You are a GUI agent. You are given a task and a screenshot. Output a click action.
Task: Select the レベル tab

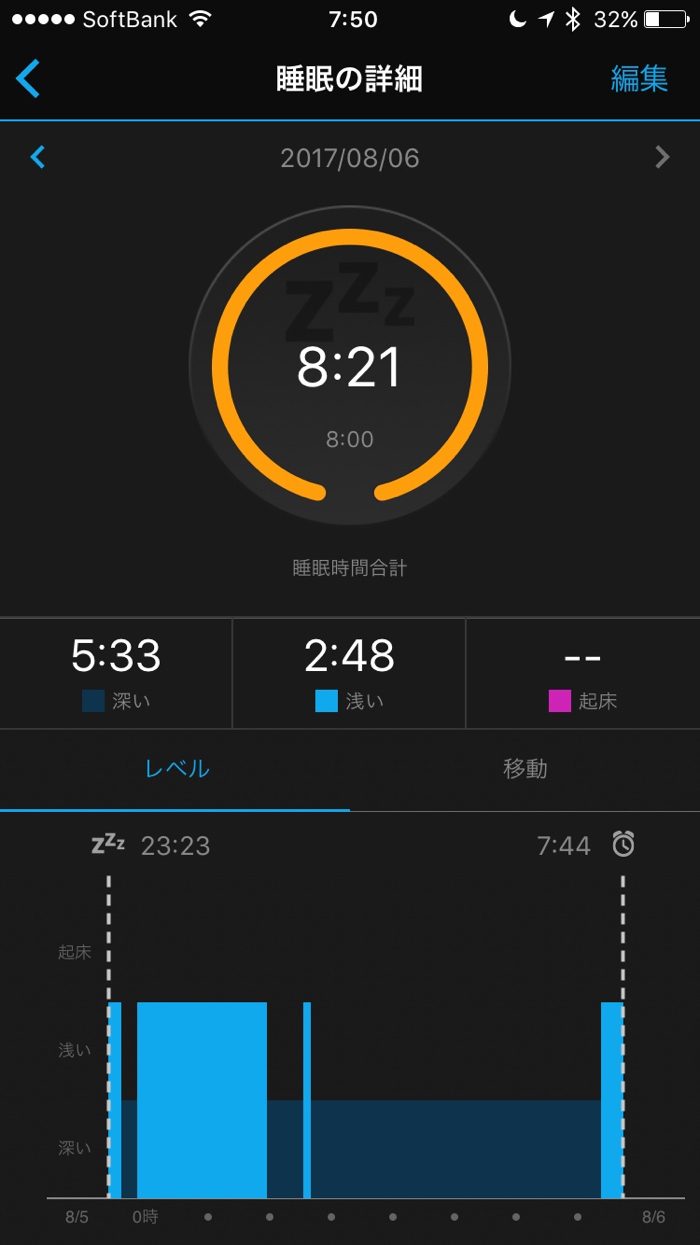point(176,769)
